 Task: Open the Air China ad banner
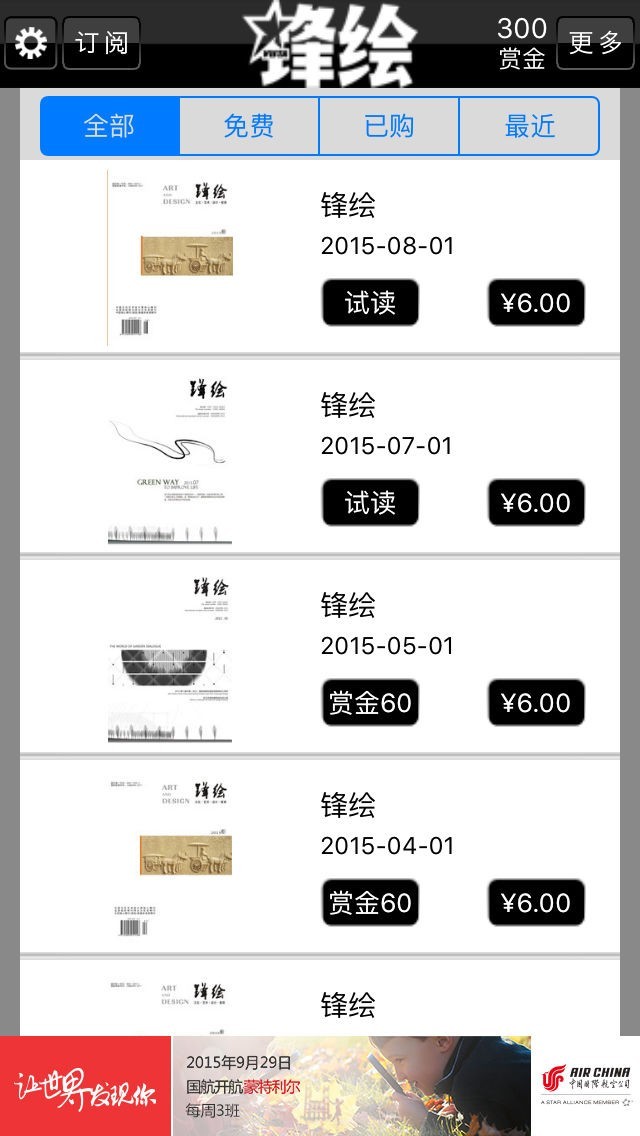tap(320, 1085)
